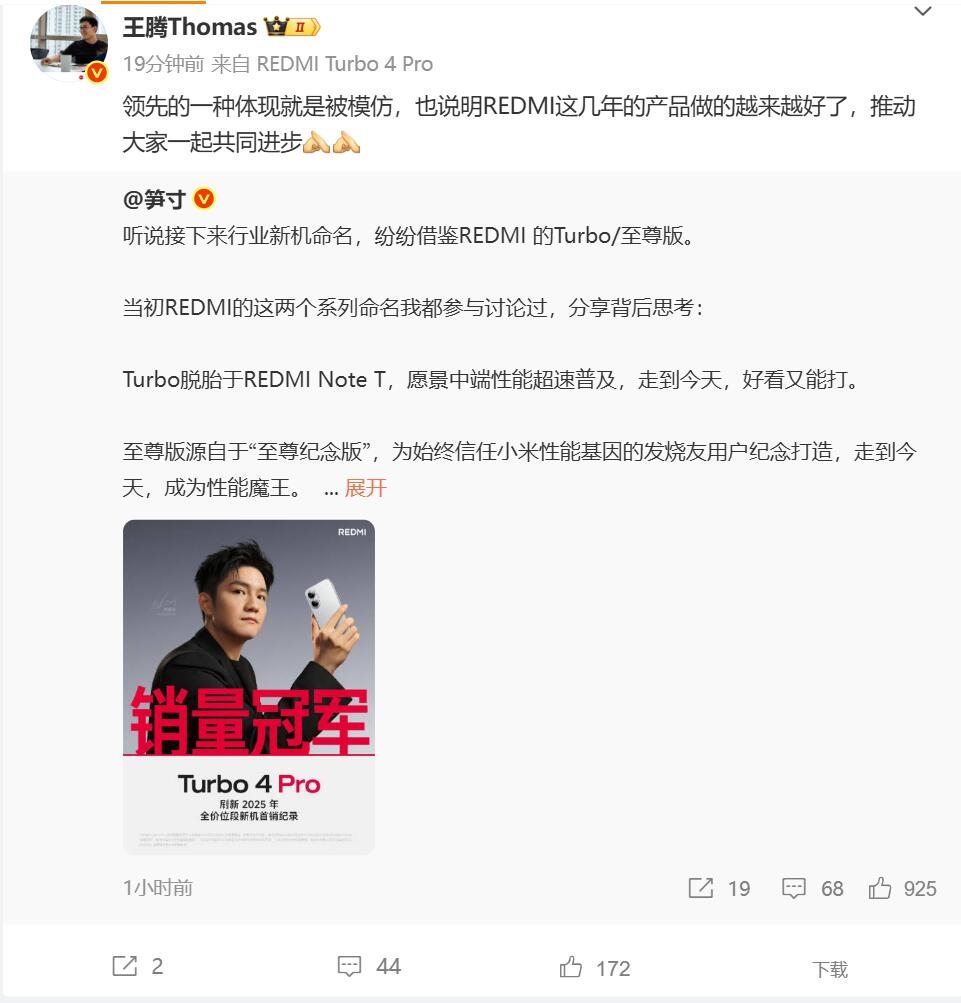
Task: Repost 王腾Thomas's post with 2 shares
Action: [x=138, y=966]
